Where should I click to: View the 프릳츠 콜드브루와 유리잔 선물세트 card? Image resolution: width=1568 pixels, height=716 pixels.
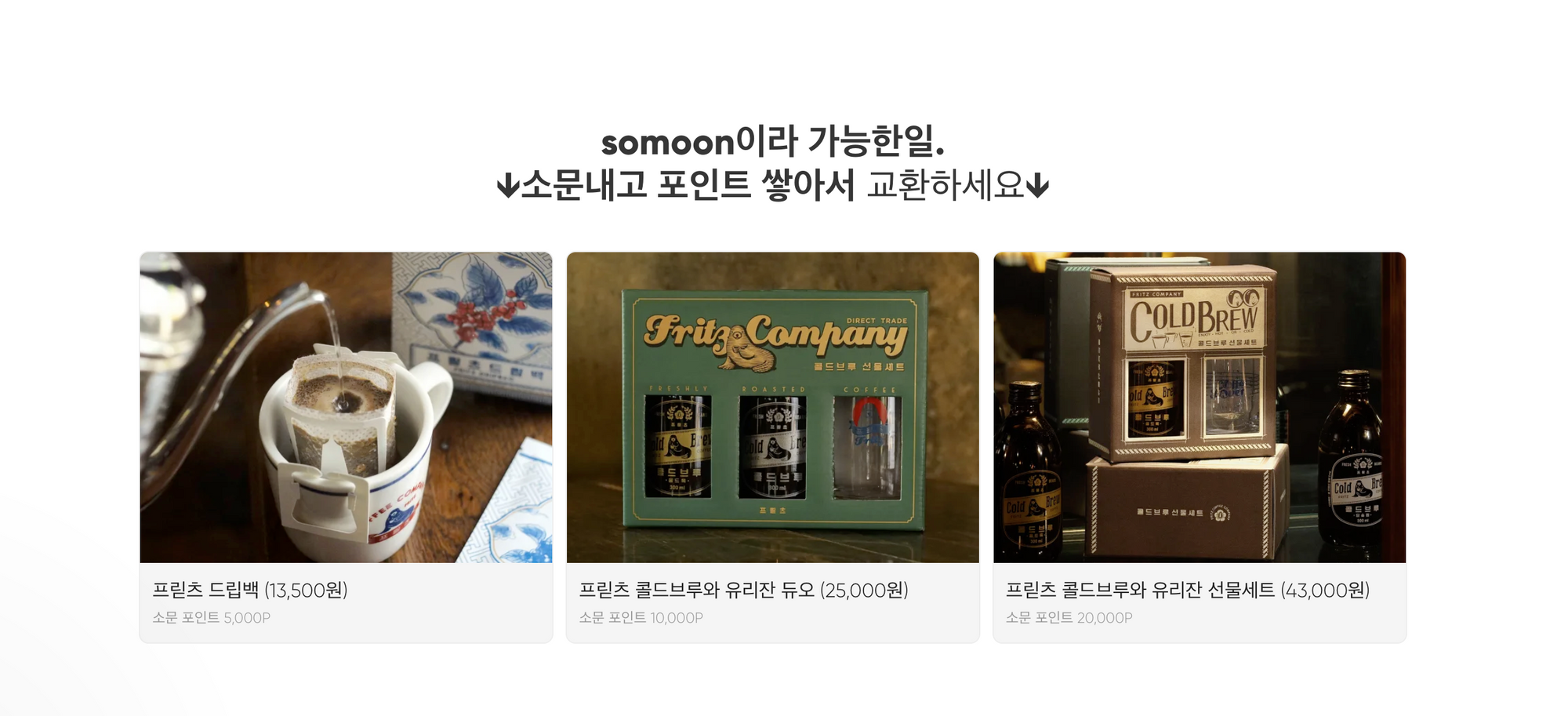pyautogui.click(x=1199, y=446)
